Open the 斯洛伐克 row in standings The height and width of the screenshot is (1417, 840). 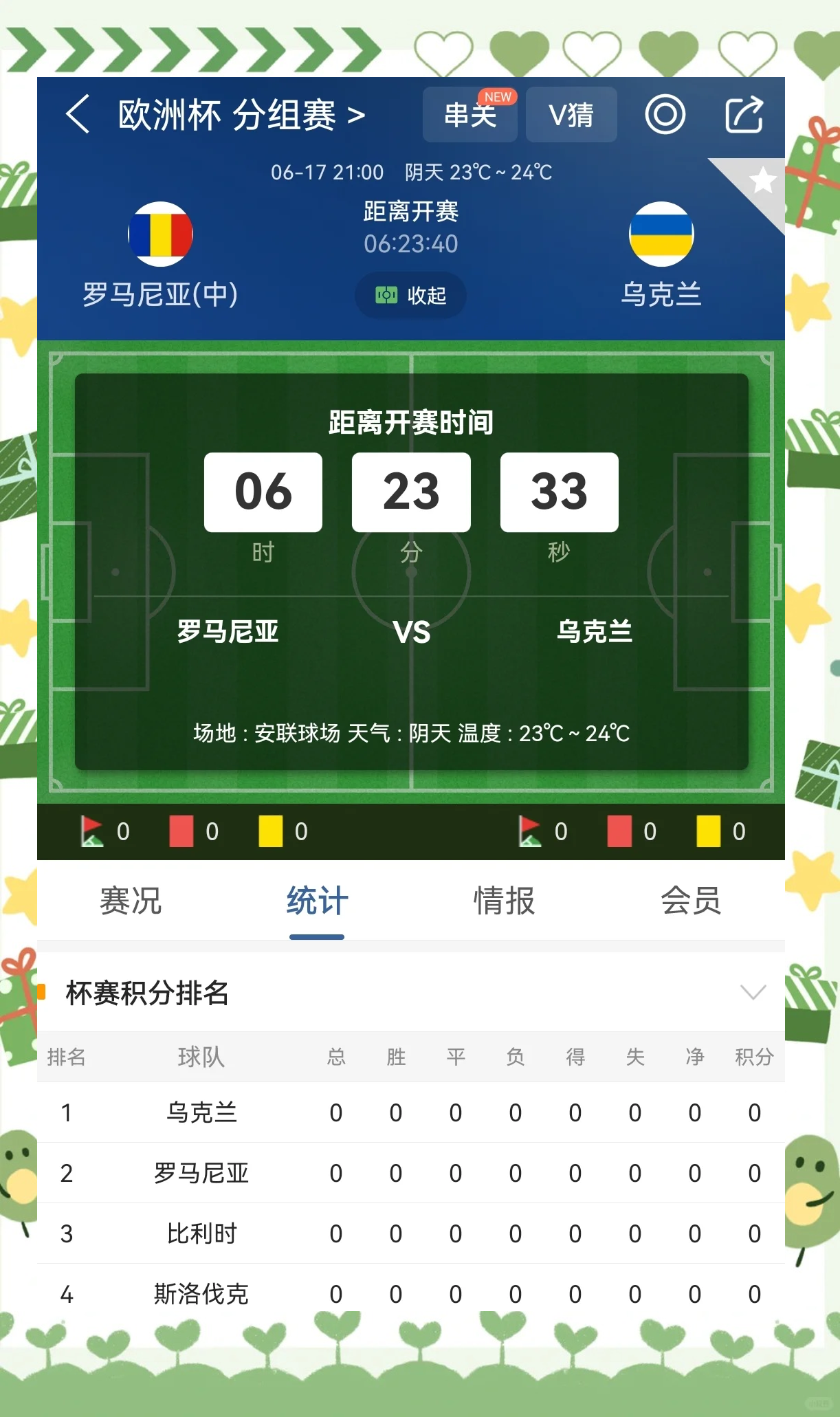(411, 1293)
